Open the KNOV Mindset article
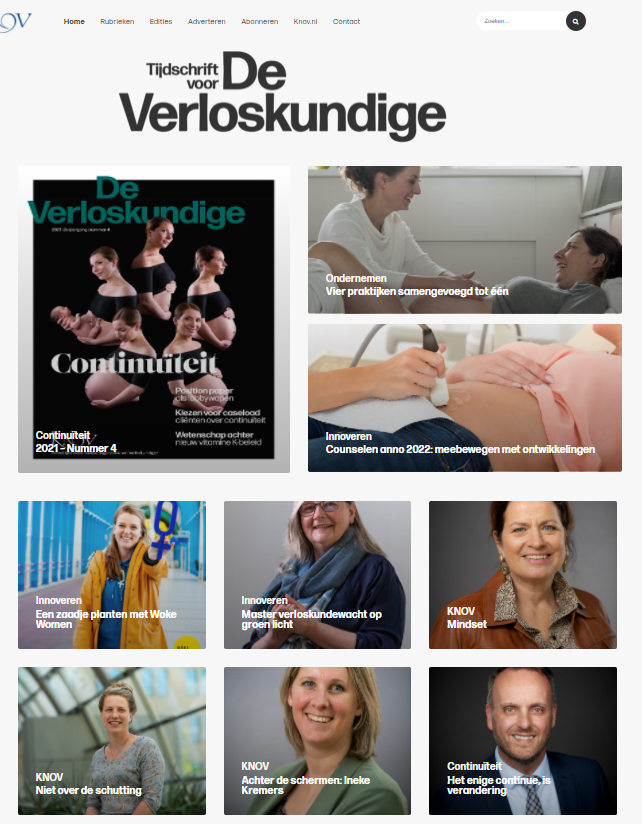Screen dimensions: 642x824 [x=523, y=575]
